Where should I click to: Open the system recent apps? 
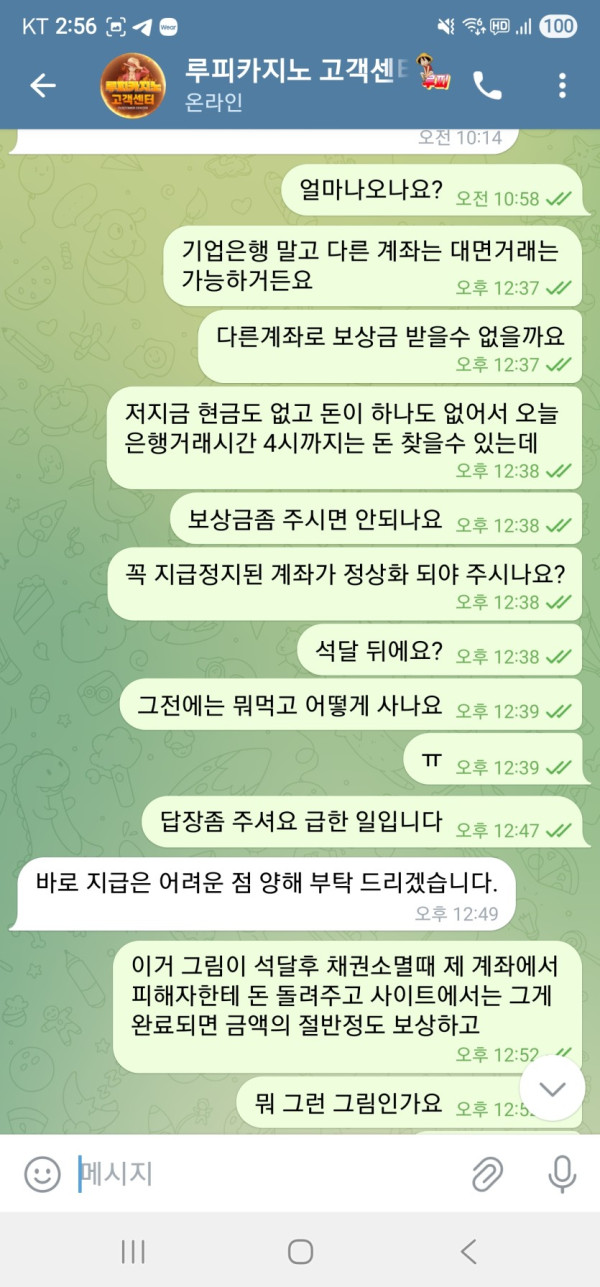click(x=133, y=1251)
